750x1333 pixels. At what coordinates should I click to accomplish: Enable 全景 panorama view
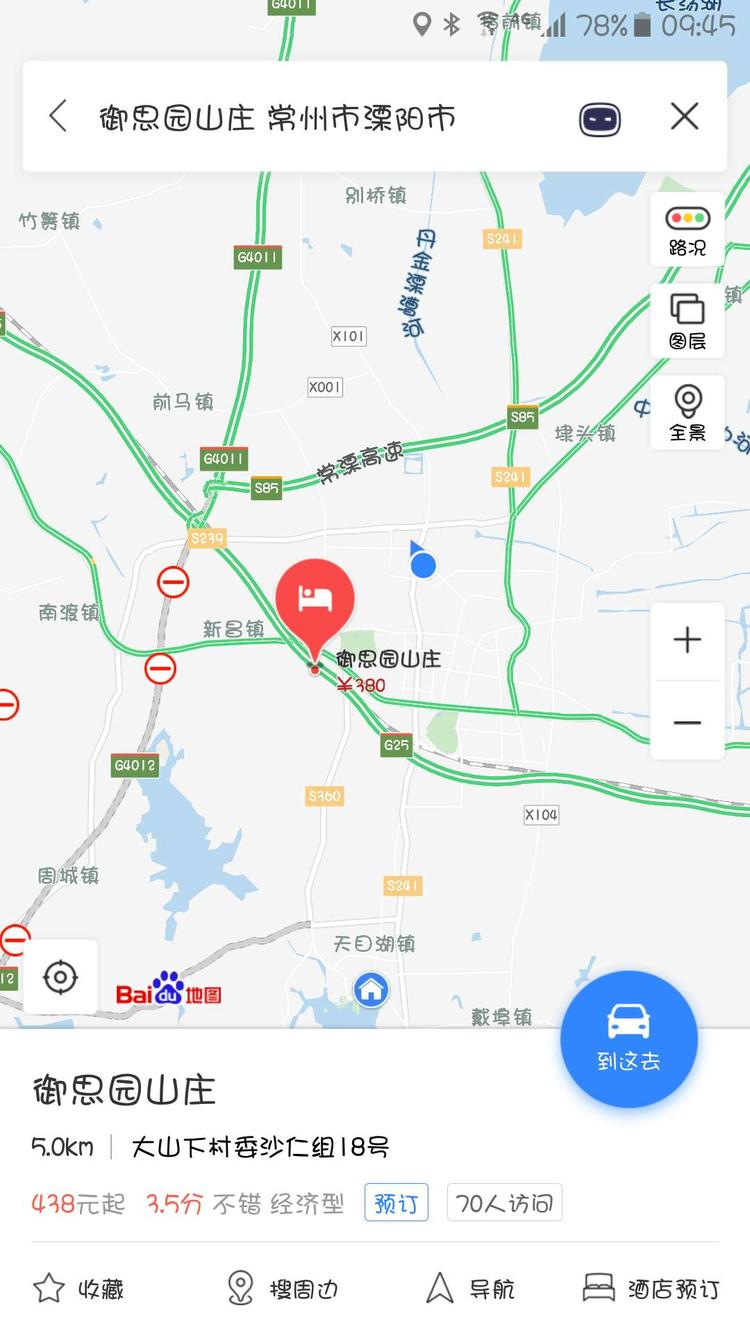(x=688, y=413)
